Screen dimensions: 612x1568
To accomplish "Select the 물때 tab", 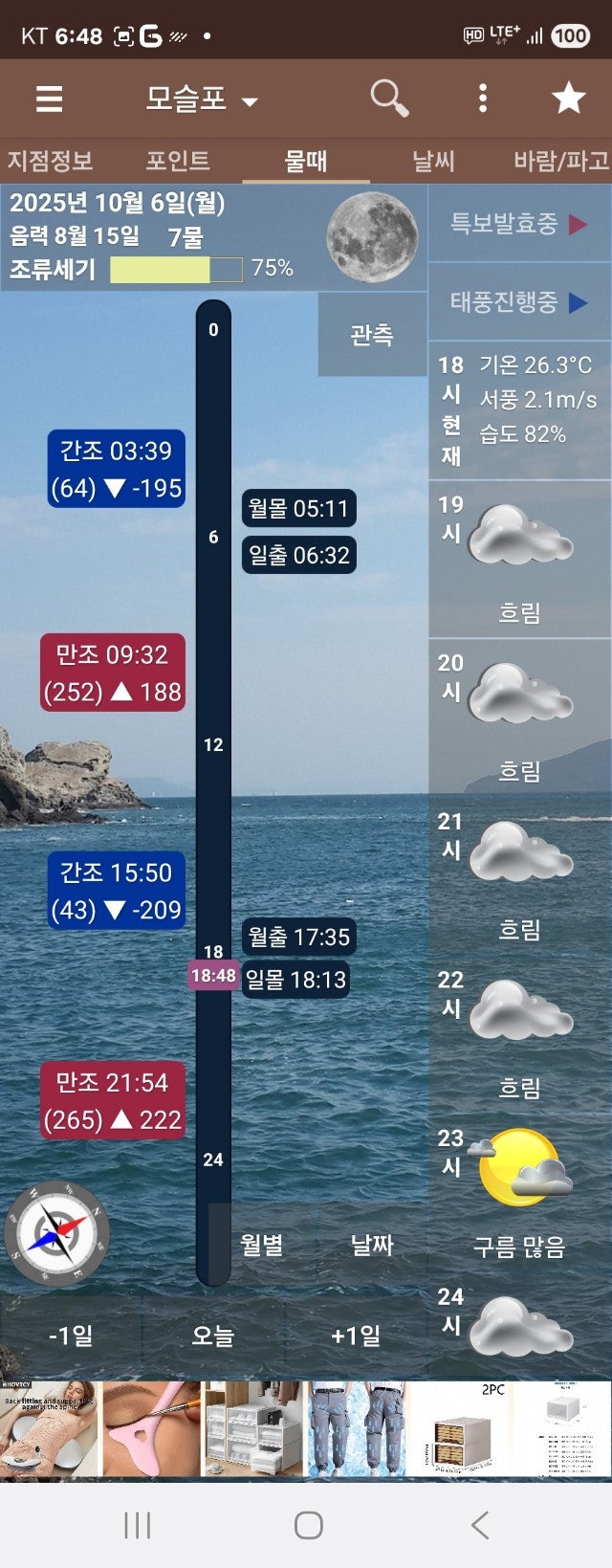I will (306, 161).
